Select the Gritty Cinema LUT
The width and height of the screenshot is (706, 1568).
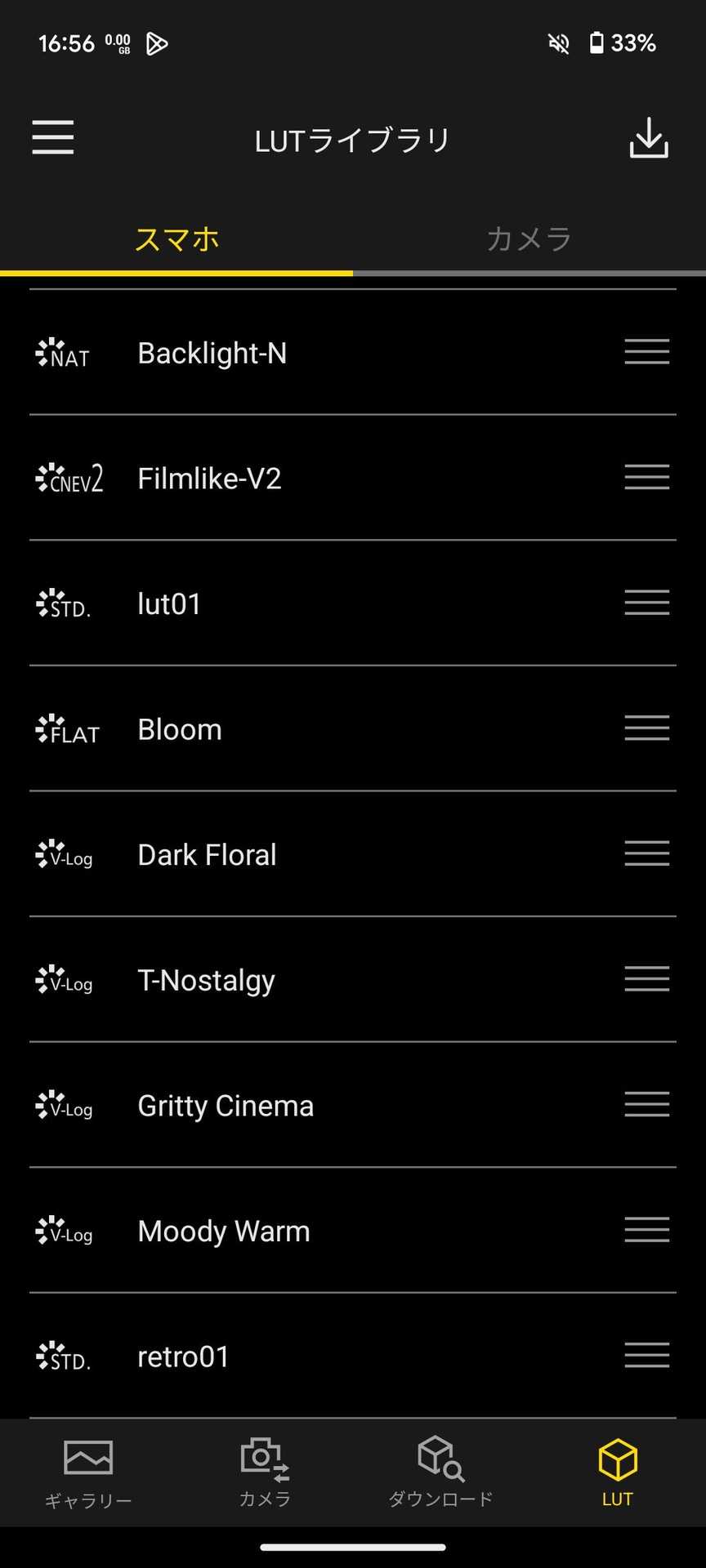click(226, 1106)
